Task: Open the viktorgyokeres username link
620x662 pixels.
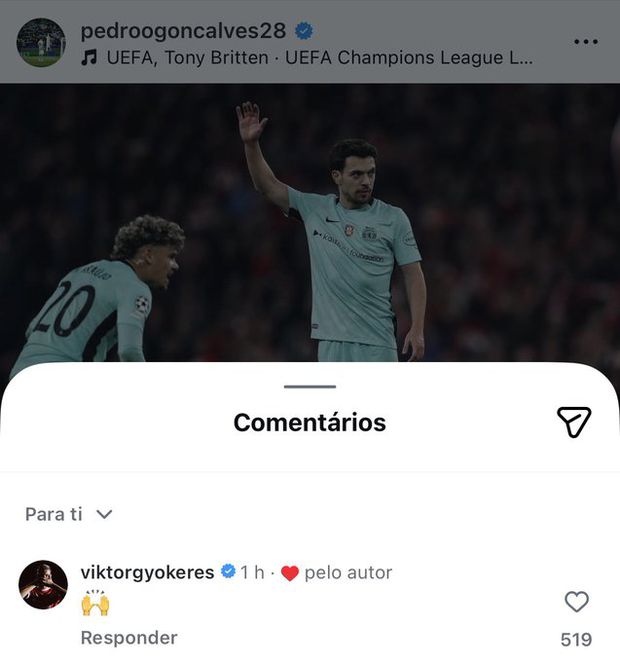Action: point(147,572)
